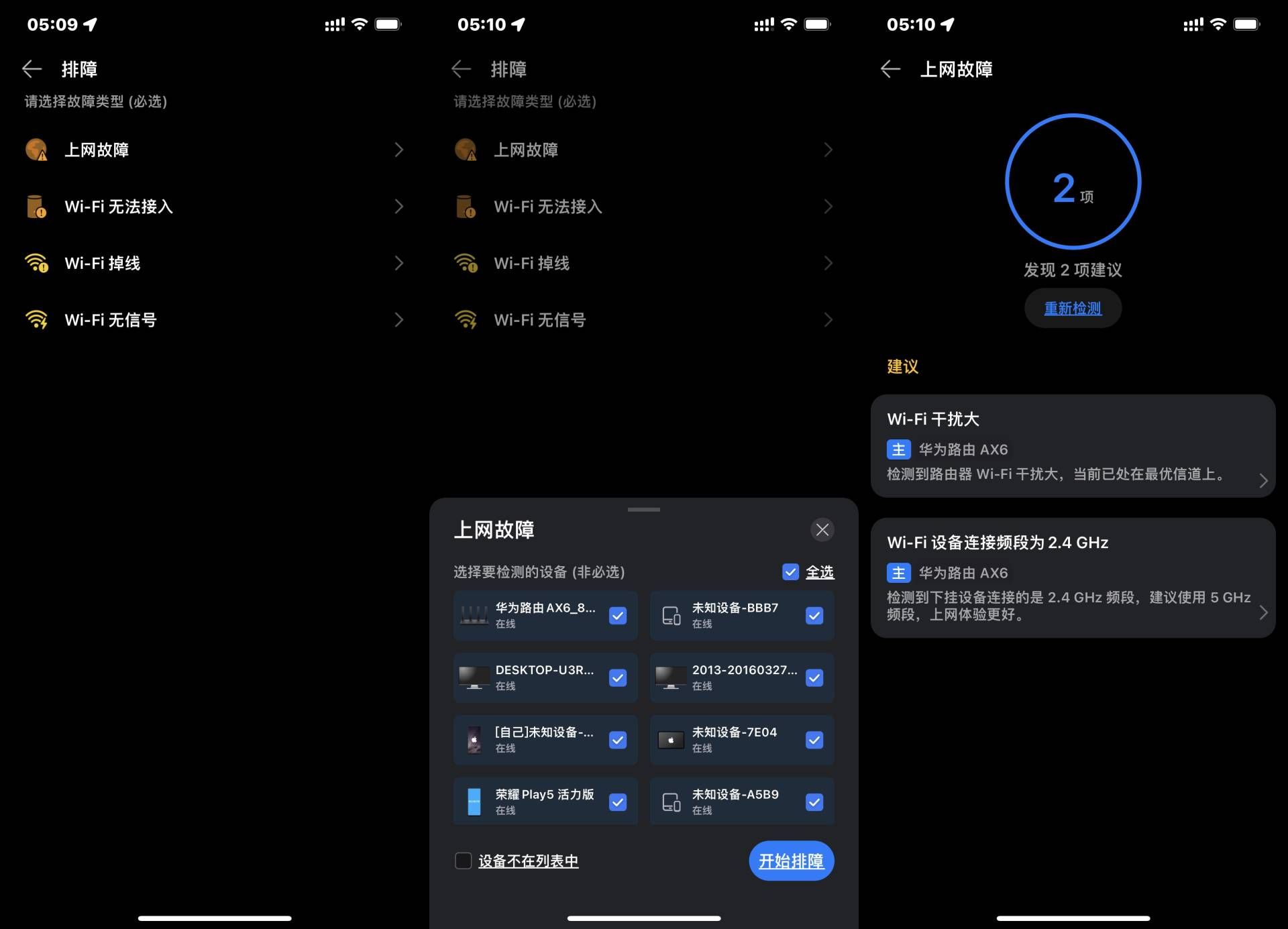Go back from the 上网故障 results page
Viewport: 1288px width, 929px height.
[x=890, y=69]
